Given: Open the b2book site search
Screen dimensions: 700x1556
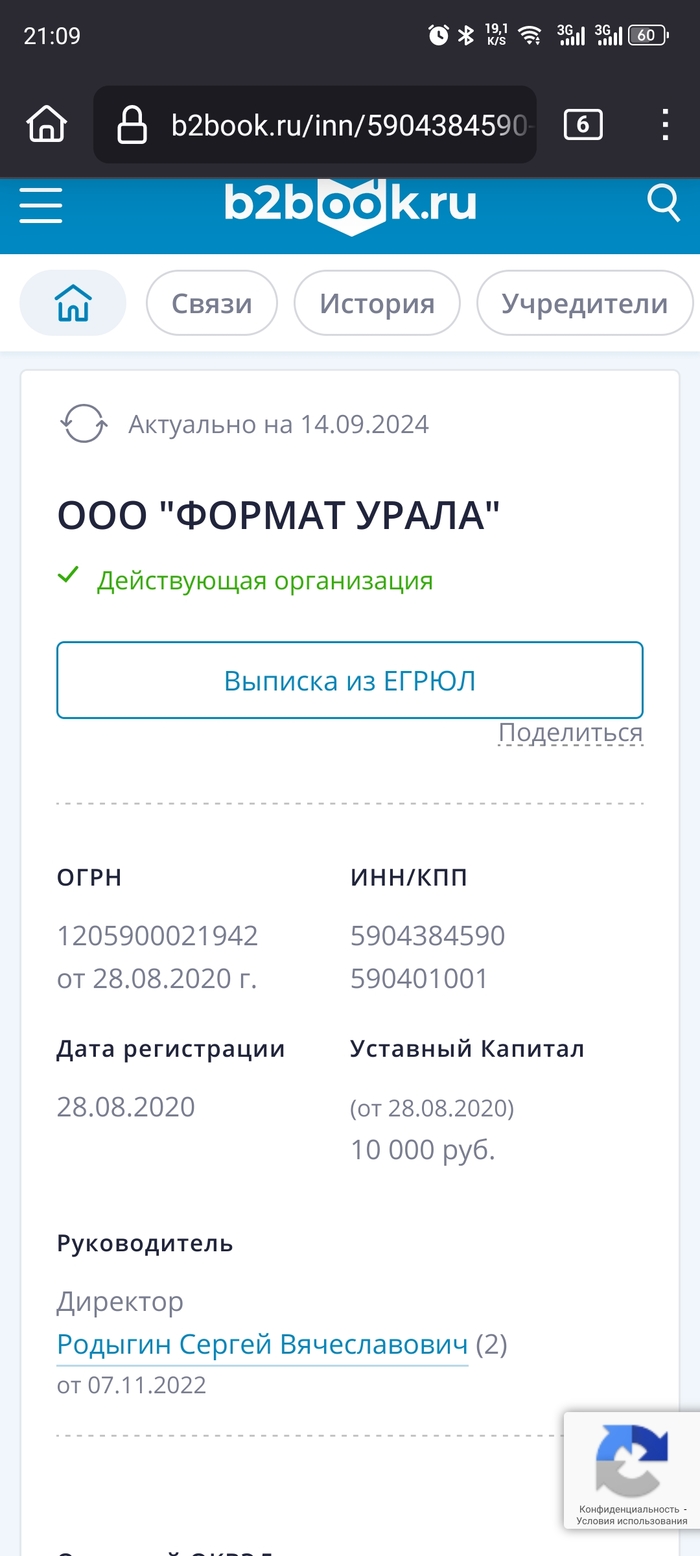Looking at the screenshot, I should (x=663, y=203).
